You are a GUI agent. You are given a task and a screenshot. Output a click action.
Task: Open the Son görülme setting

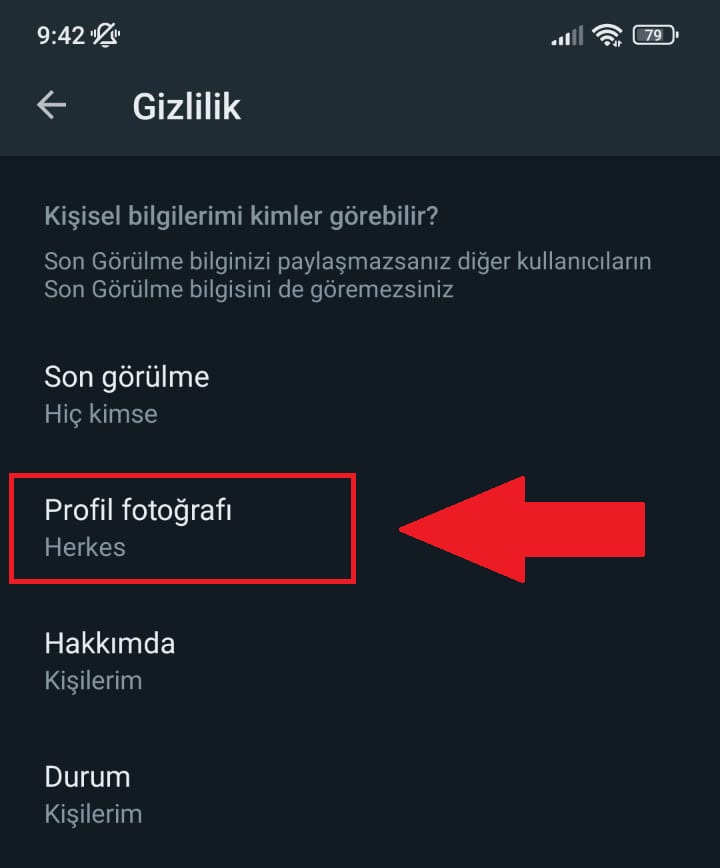click(x=127, y=394)
